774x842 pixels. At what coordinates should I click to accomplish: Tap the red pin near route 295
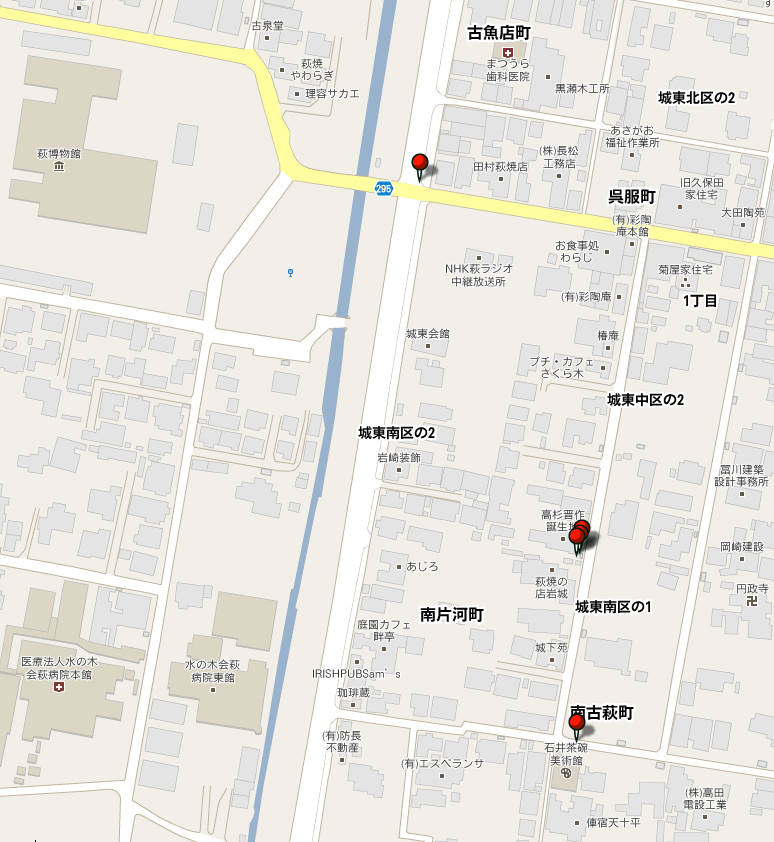(419, 164)
